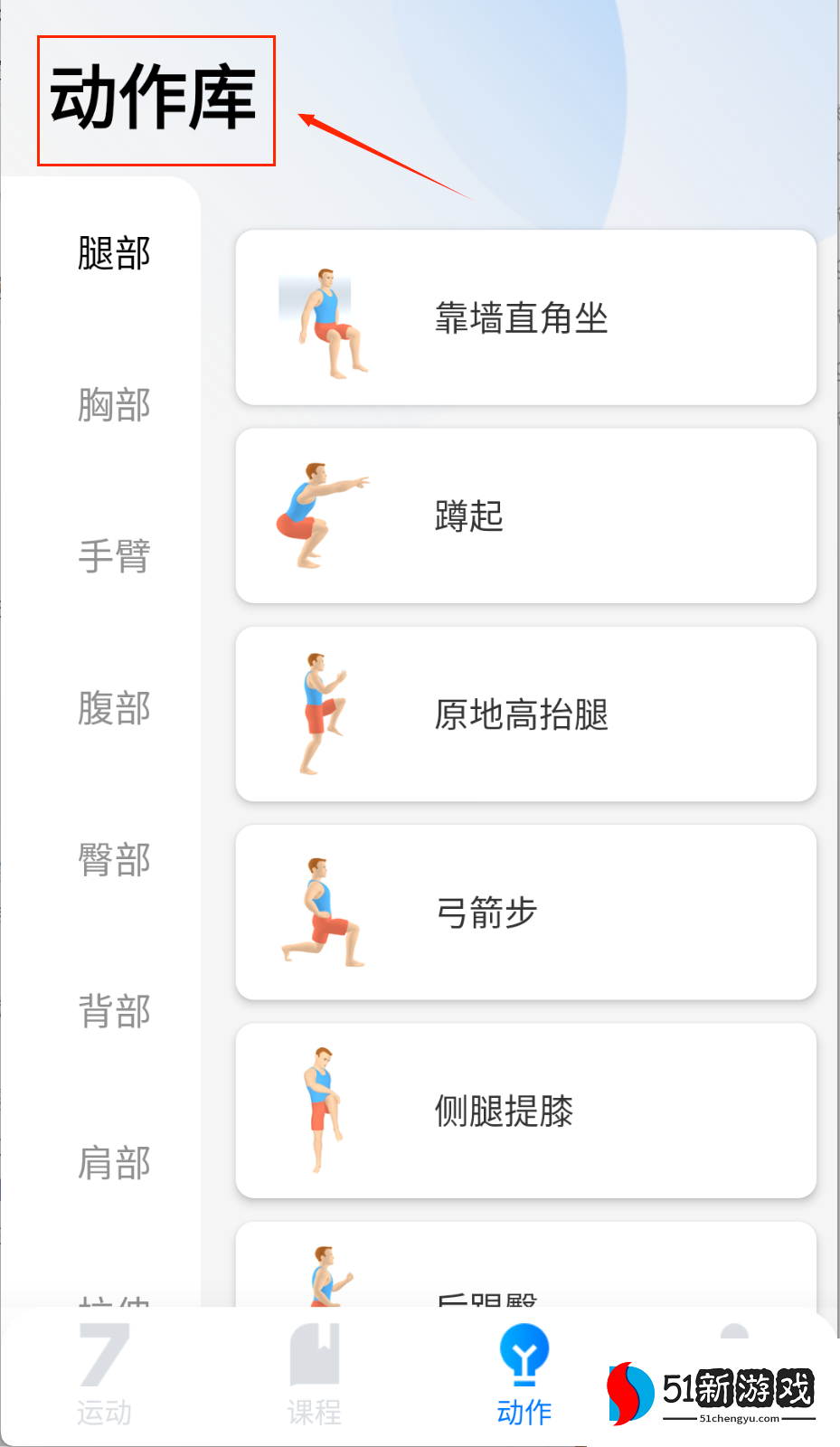Screen dimensions: 840x1447
Task: Choose the 臀部 category
Action: tap(114, 859)
